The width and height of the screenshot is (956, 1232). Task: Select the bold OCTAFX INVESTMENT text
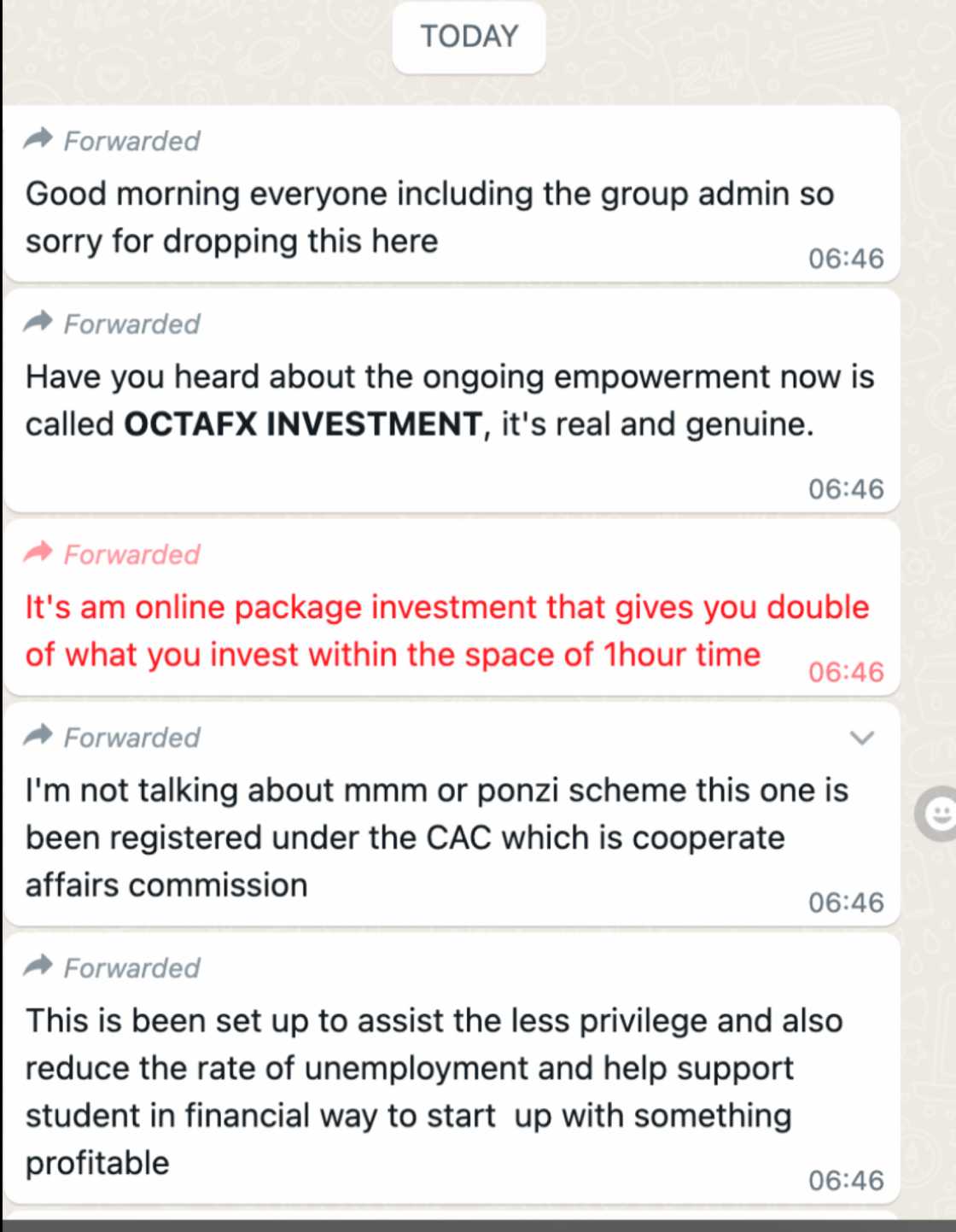(x=302, y=423)
